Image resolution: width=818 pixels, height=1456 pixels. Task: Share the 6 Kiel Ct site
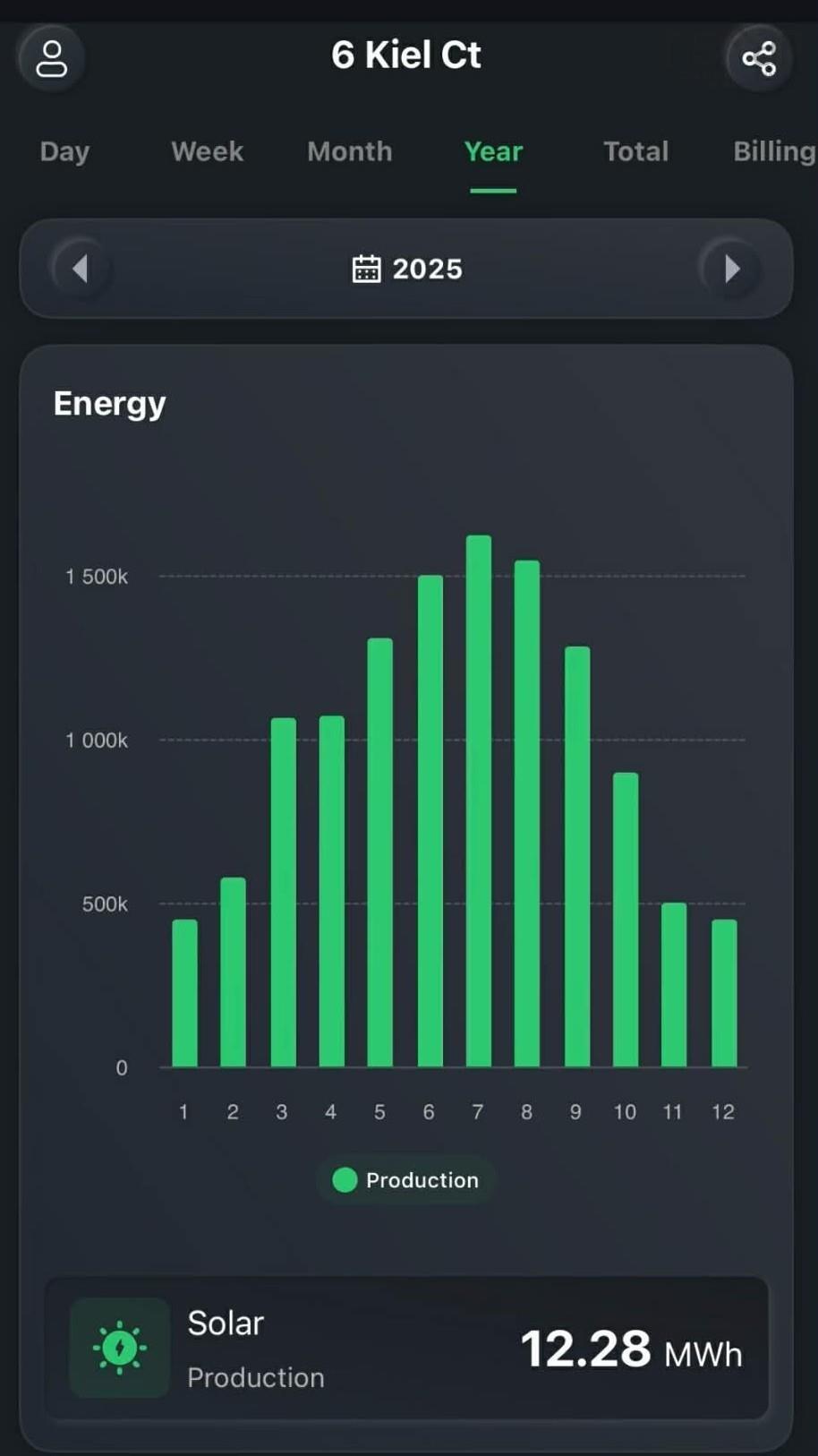click(x=759, y=59)
